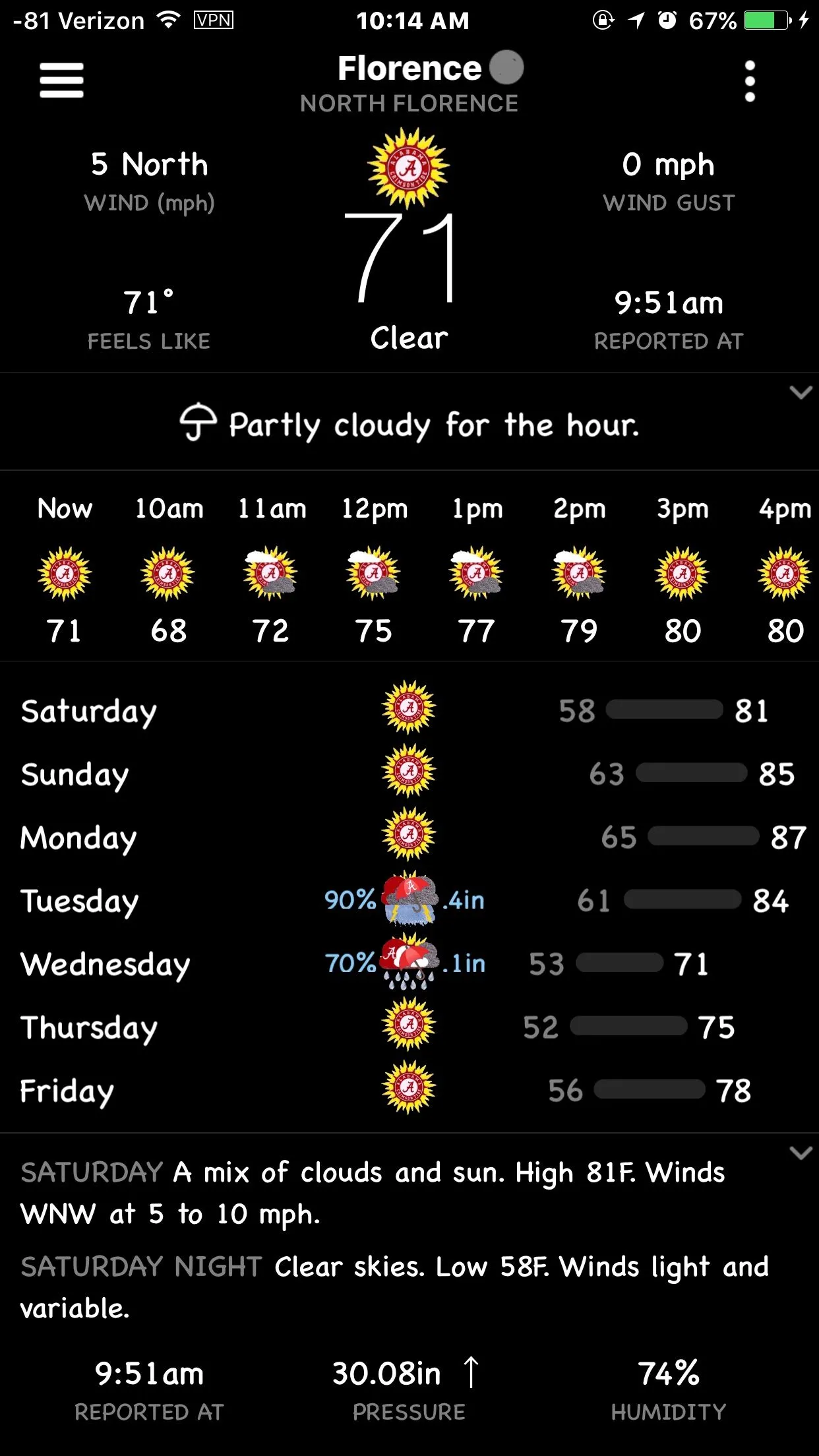Expand the Saturday forecast text chevron
This screenshot has height=1456, width=819.
[x=801, y=1153]
